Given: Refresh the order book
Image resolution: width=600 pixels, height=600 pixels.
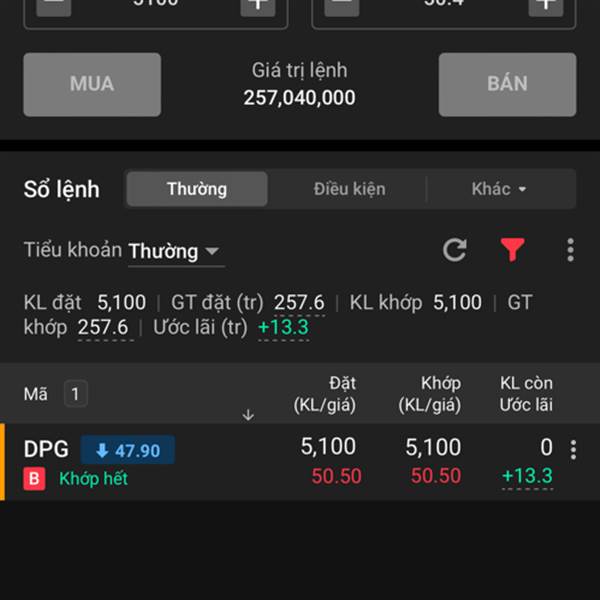Looking at the screenshot, I should pos(455,250).
